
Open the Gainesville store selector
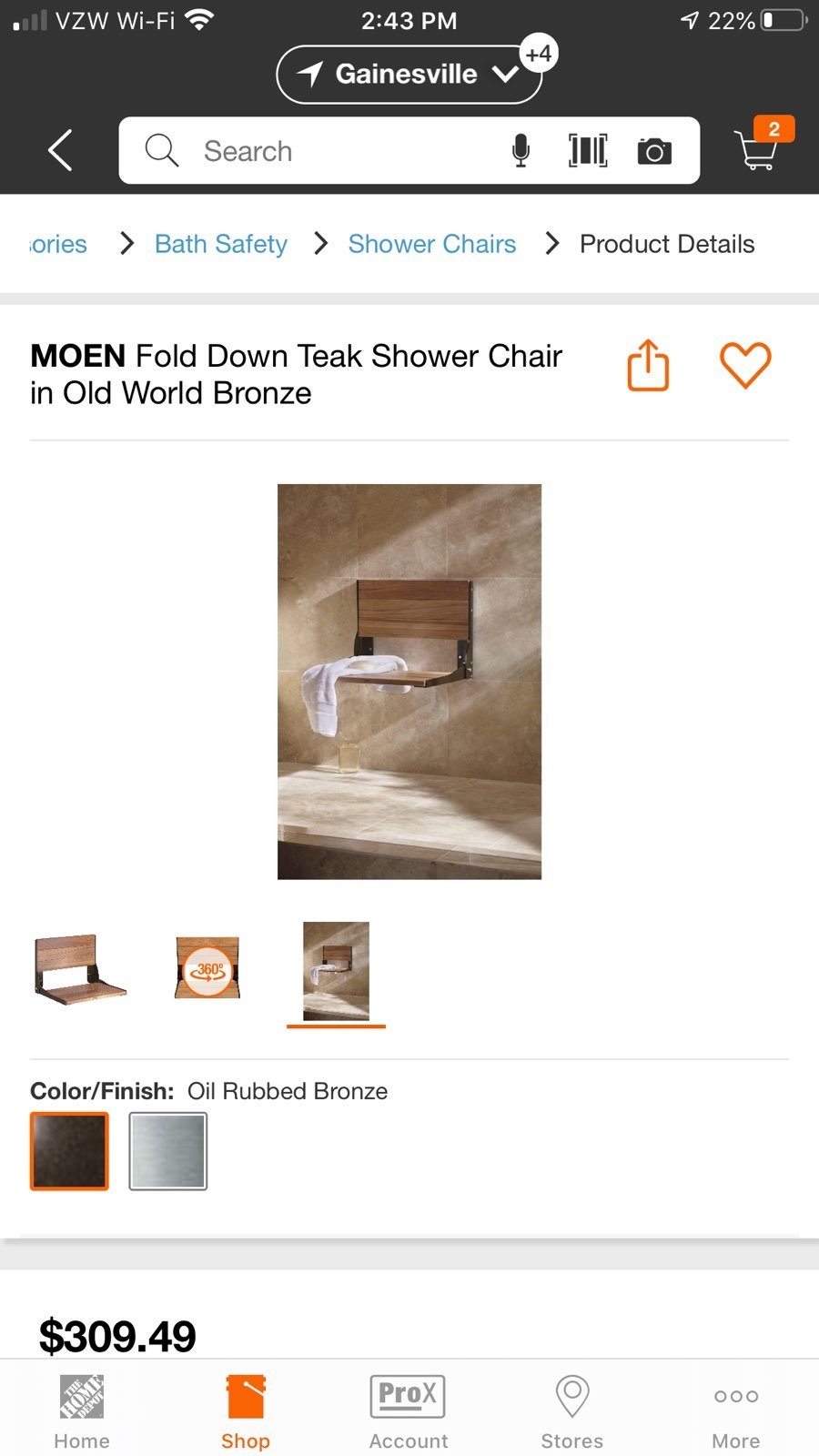[x=409, y=75]
